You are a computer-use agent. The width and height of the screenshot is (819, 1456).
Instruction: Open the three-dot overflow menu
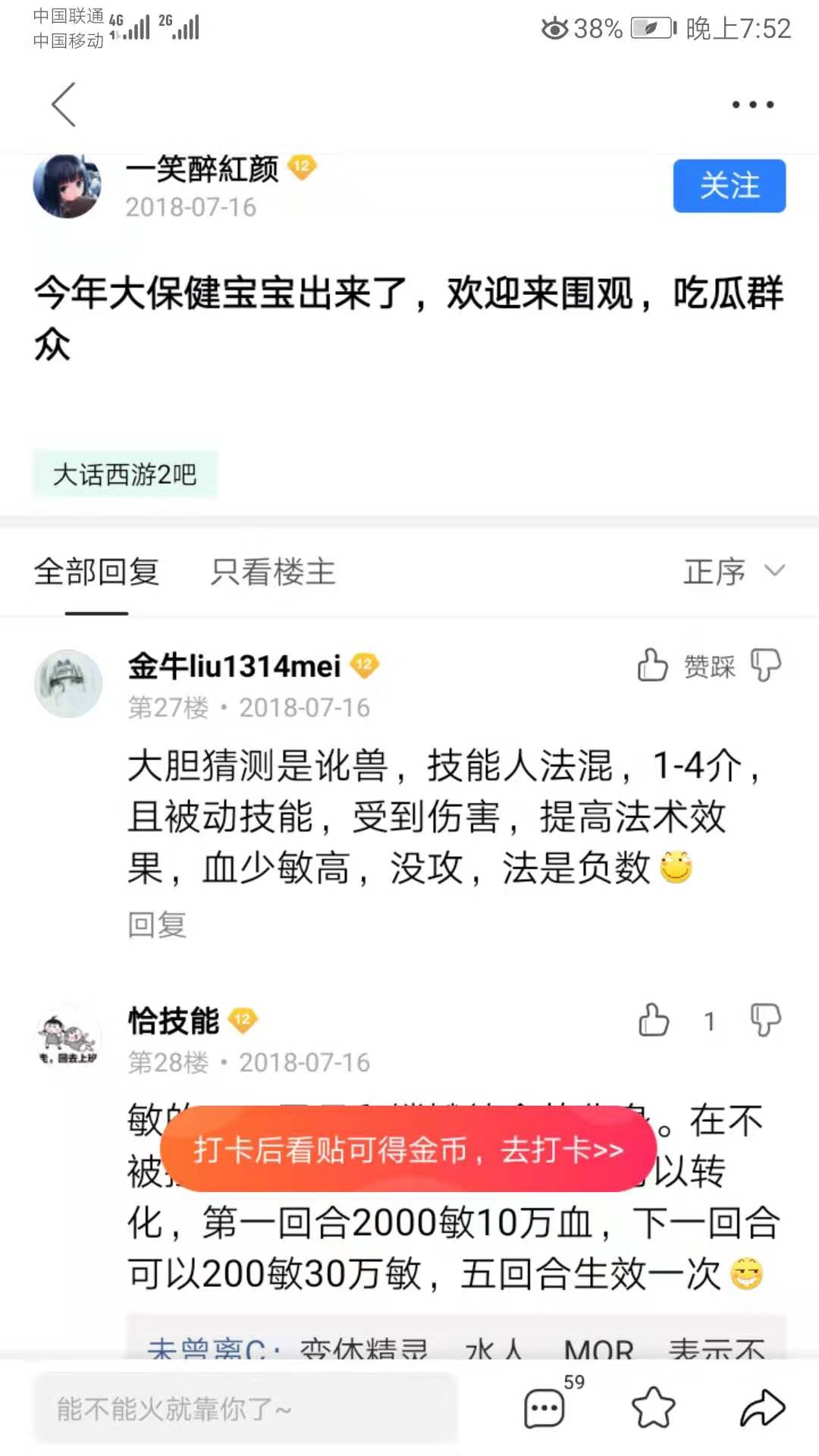coord(752,105)
